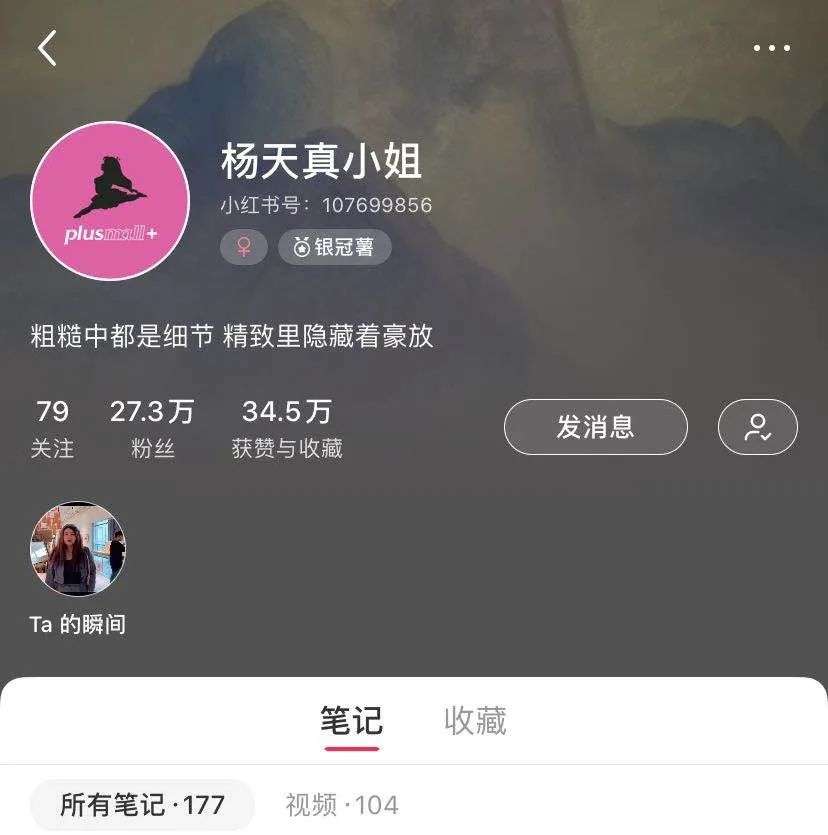Go back using the top-left arrow
Screen dimensions: 828x835
pyautogui.click(x=47, y=48)
